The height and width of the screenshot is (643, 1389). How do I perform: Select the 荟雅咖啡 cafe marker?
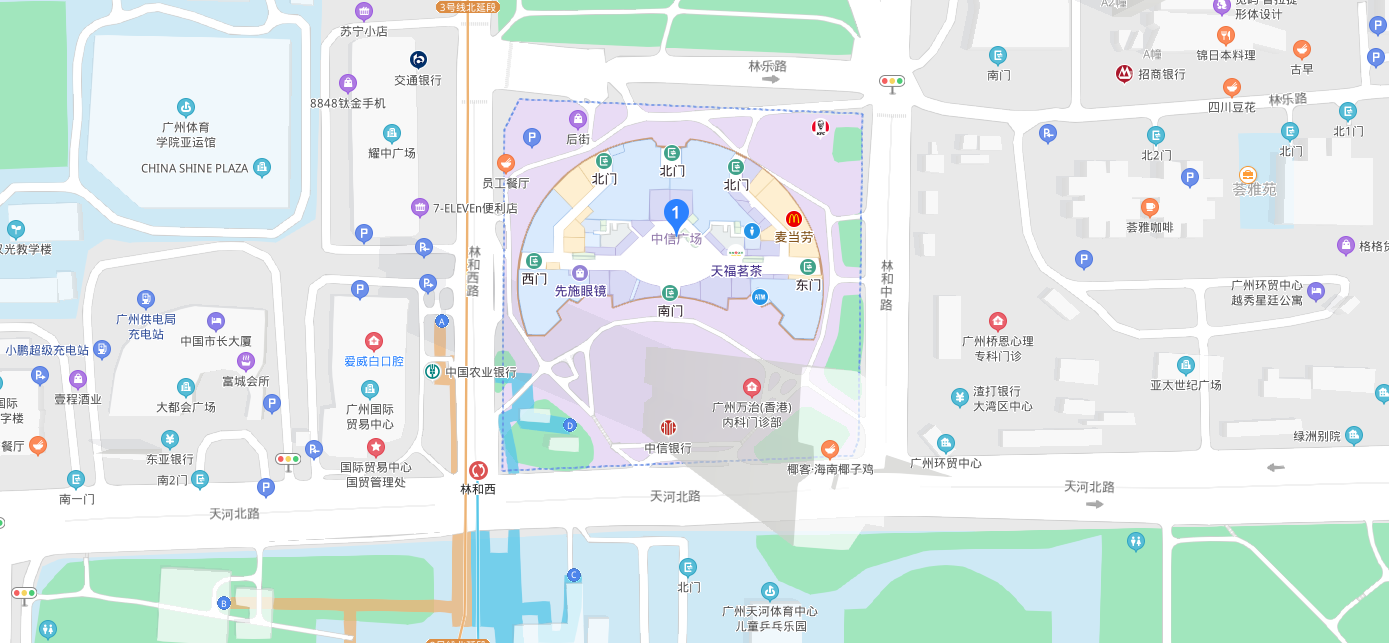pyautogui.click(x=1149, y=207)
